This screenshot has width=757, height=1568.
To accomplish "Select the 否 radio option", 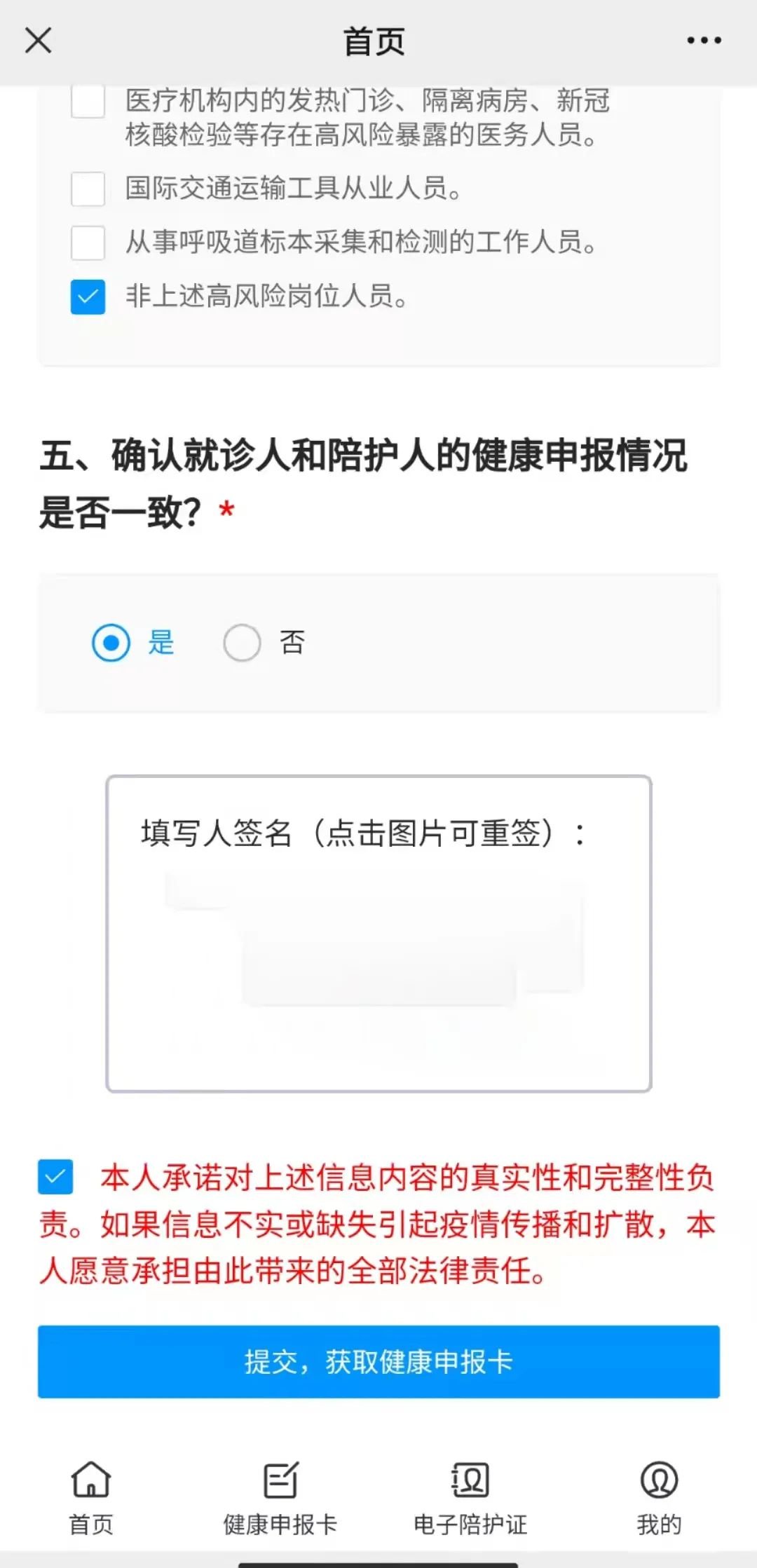I will coord(242,643).
